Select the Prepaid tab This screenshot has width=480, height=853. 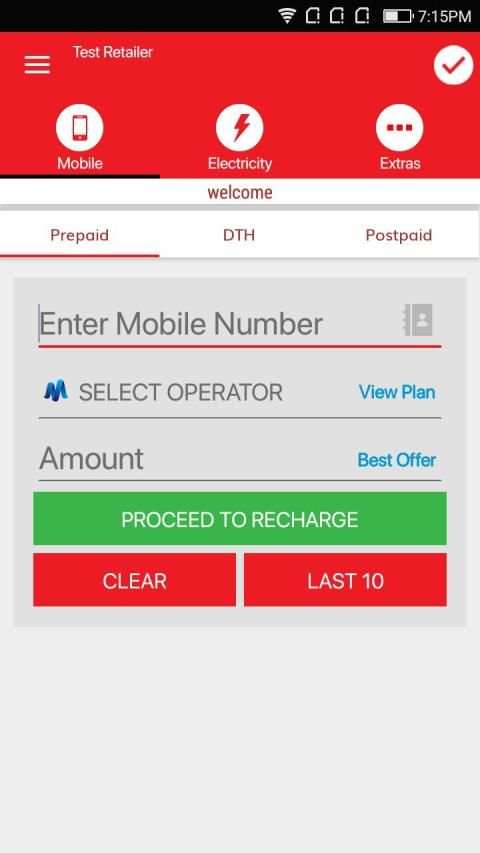[x=79, y=235]
